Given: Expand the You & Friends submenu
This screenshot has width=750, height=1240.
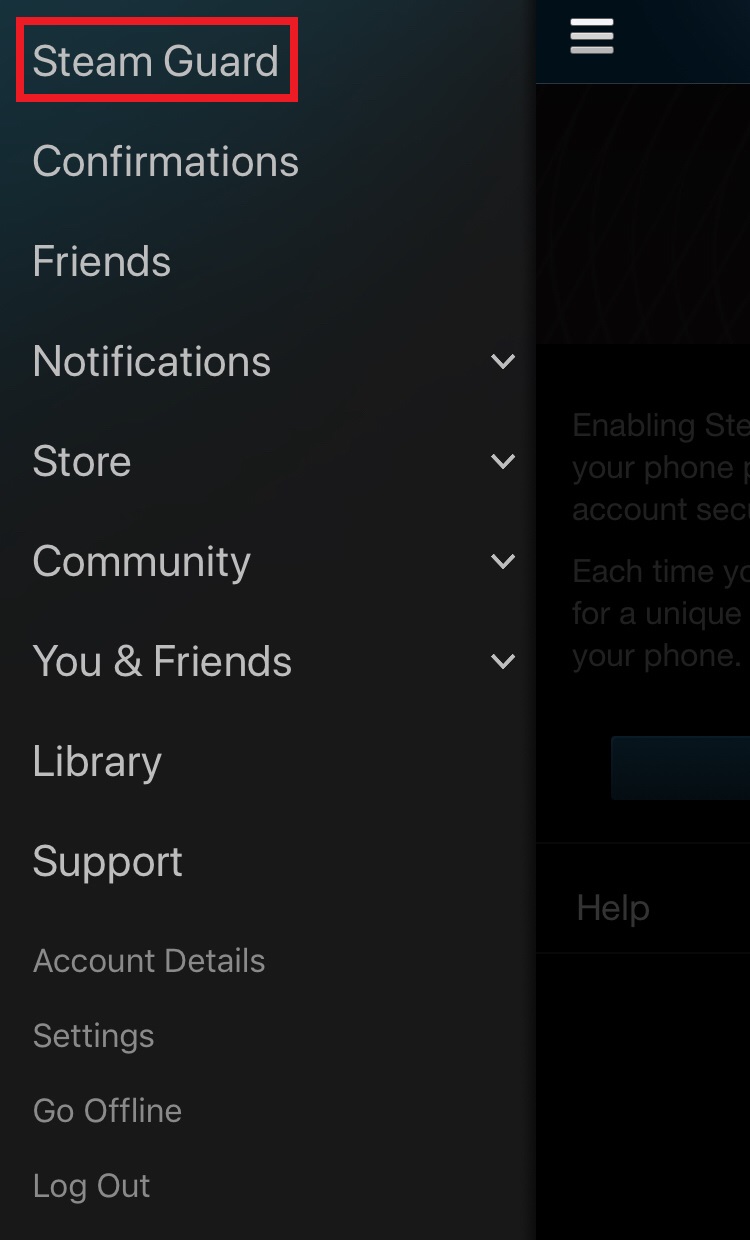Looking at the screenshot, I should coord(502,662).
